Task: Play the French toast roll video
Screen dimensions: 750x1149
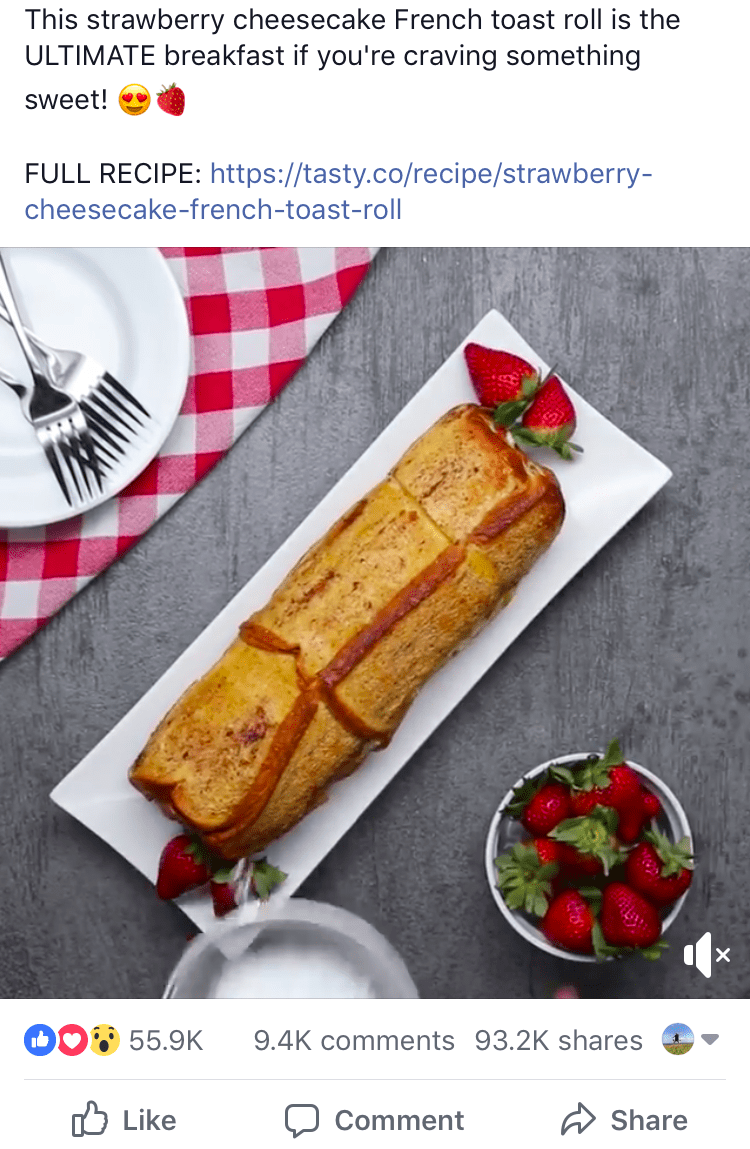Action: click(375, 620)
